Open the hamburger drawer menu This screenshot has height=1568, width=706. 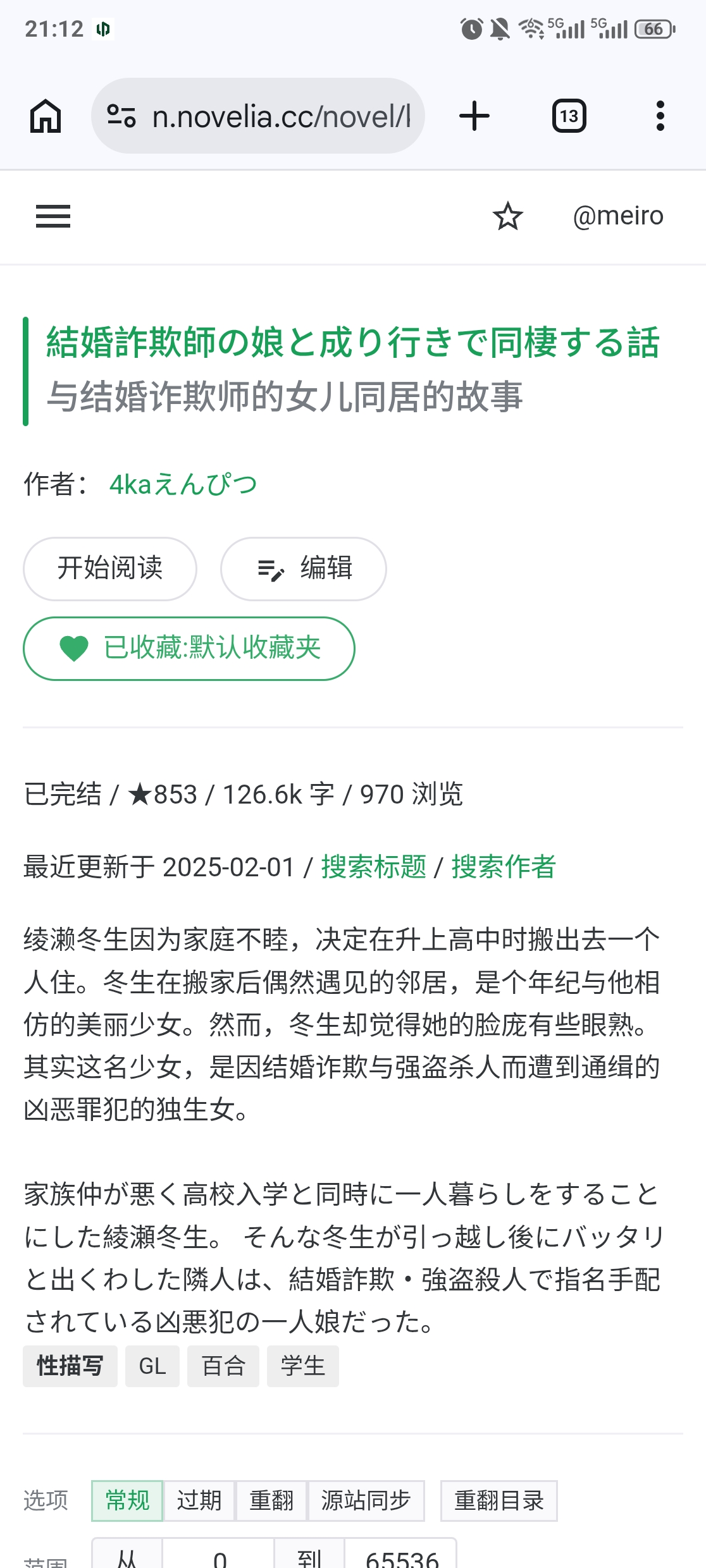[53, 216]
